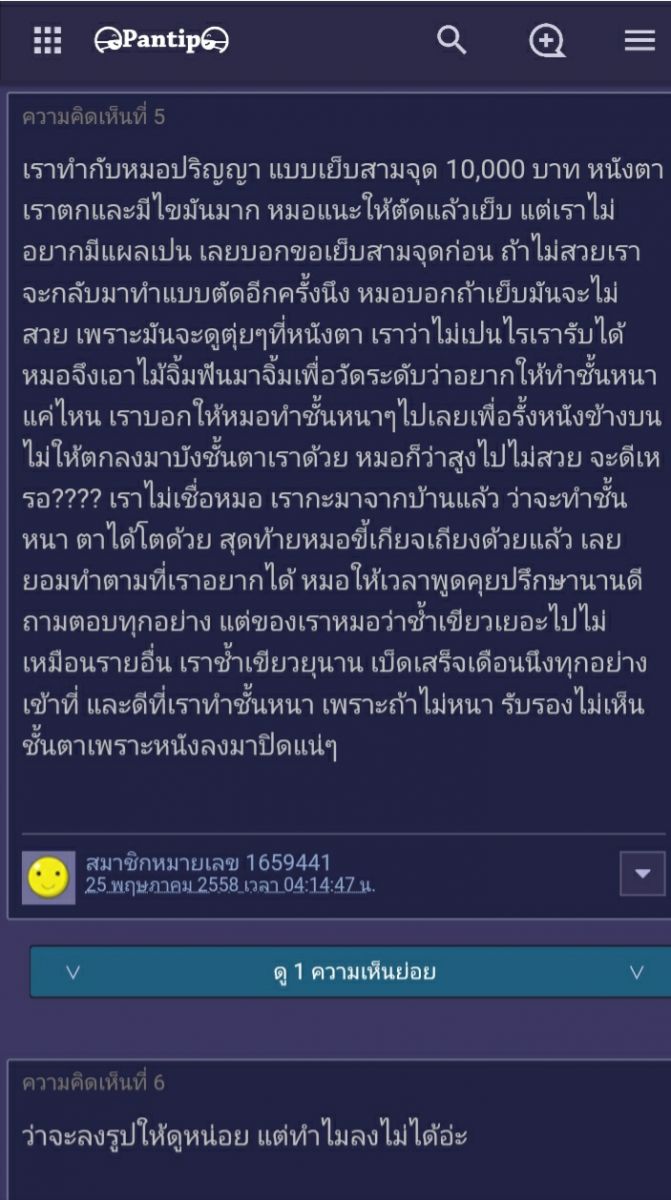Open the hamburger menu
Viewport: 671px width, 1200px height.
click(640, 40)
